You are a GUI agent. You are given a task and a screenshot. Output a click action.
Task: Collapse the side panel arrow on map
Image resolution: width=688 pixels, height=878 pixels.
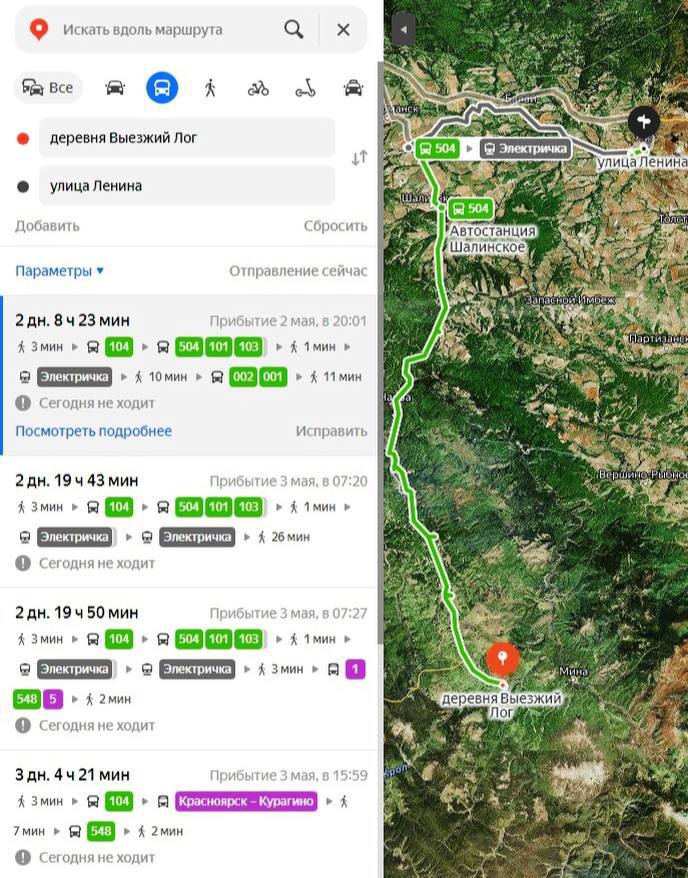point(402,30)
